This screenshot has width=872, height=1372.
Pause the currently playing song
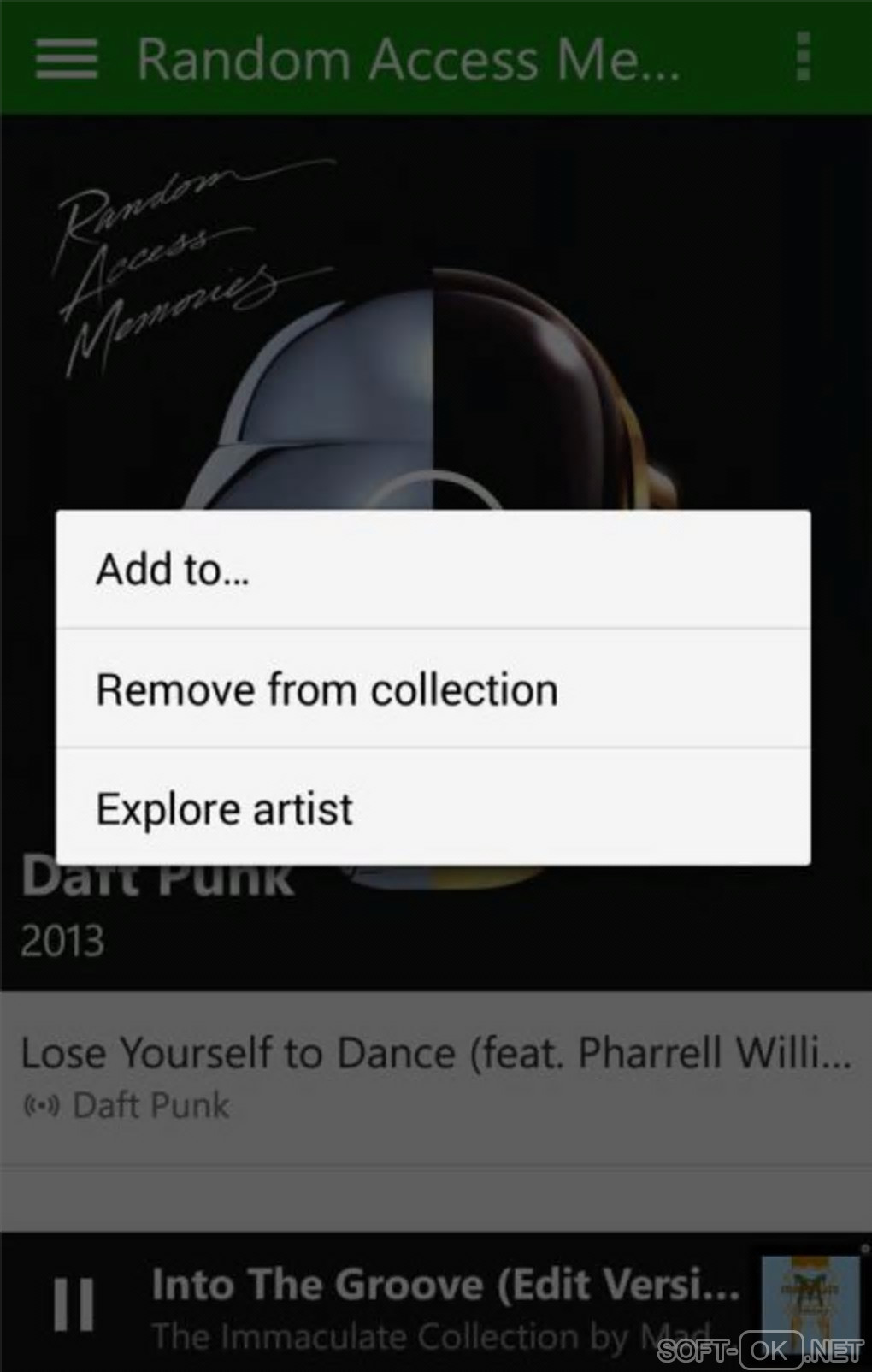click(x=74, y=1304)
